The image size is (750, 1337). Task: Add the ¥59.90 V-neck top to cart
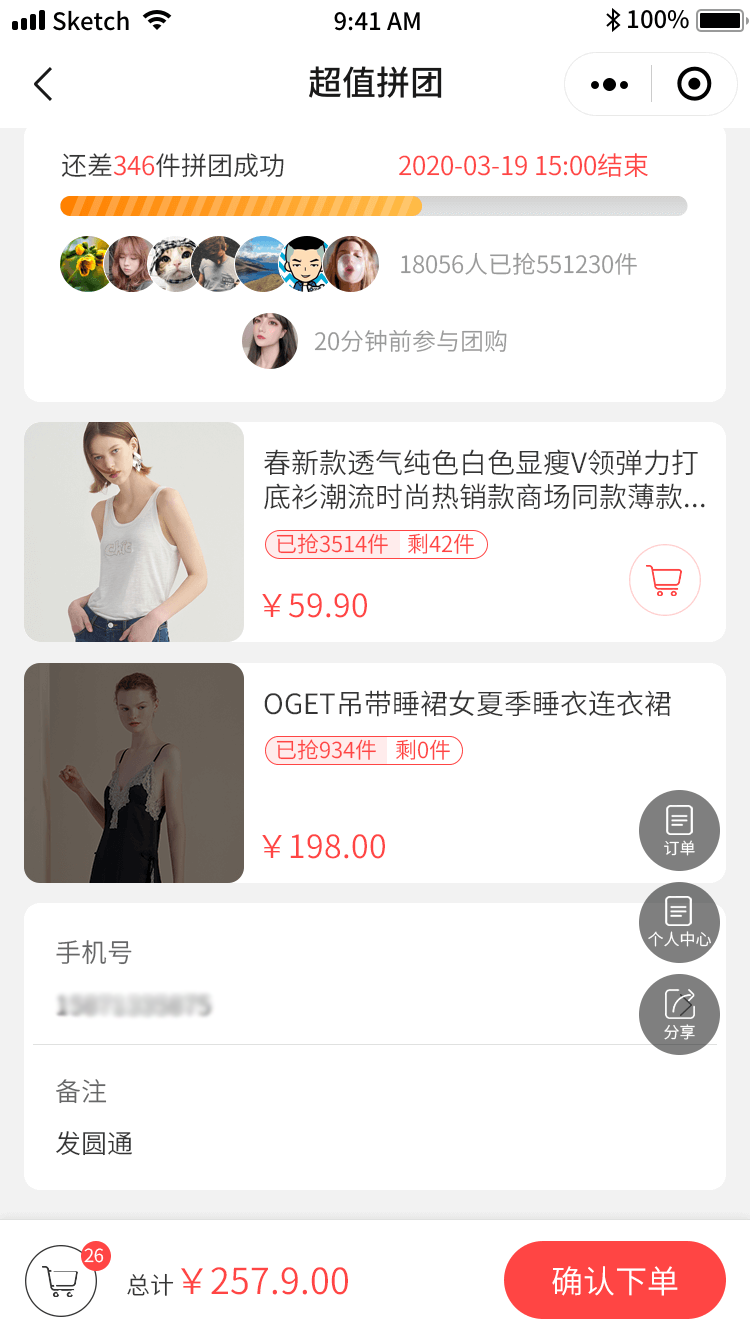tap(664, 579)
